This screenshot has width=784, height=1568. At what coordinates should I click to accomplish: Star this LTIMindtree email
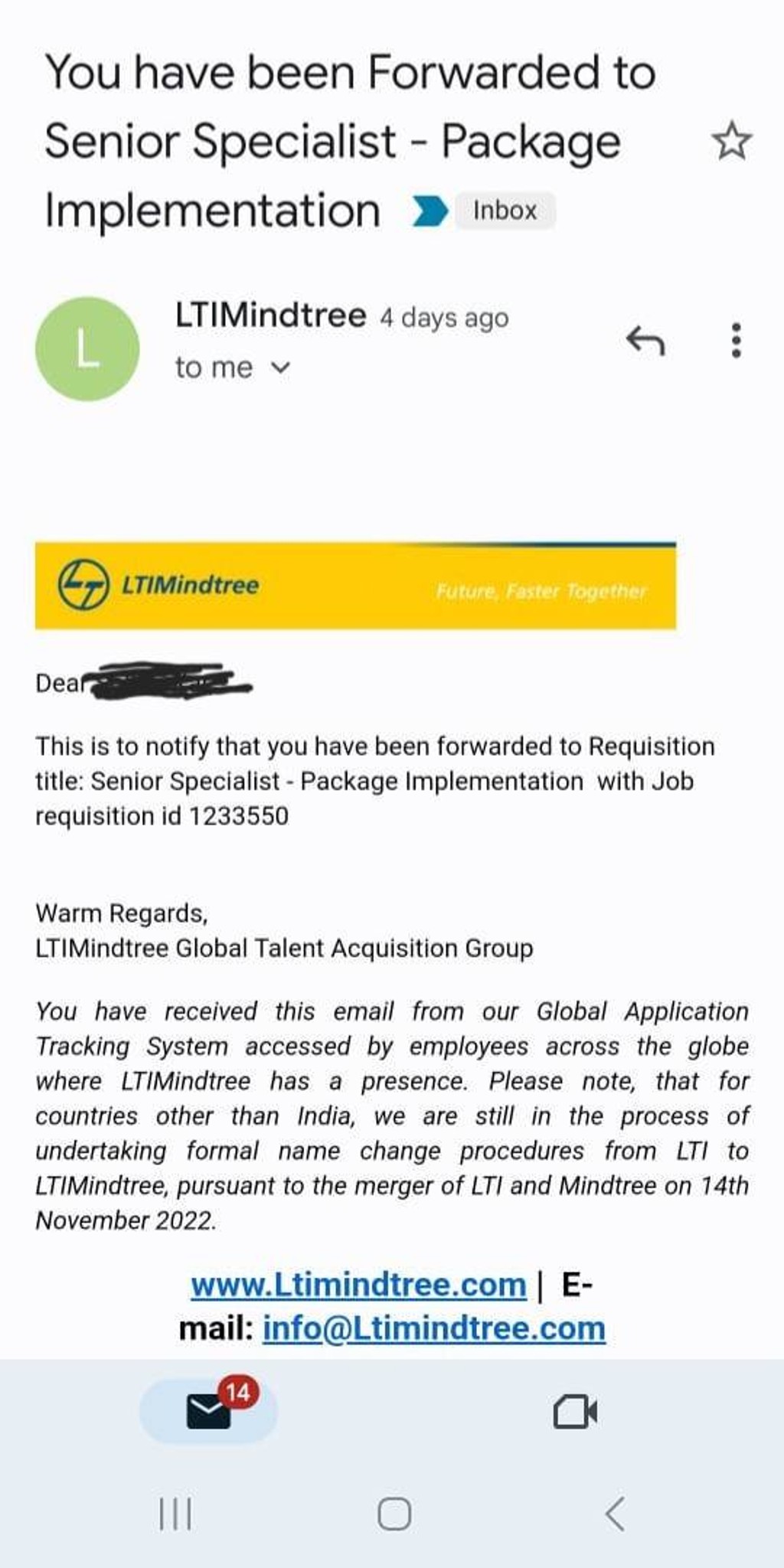tap(731, 141)
